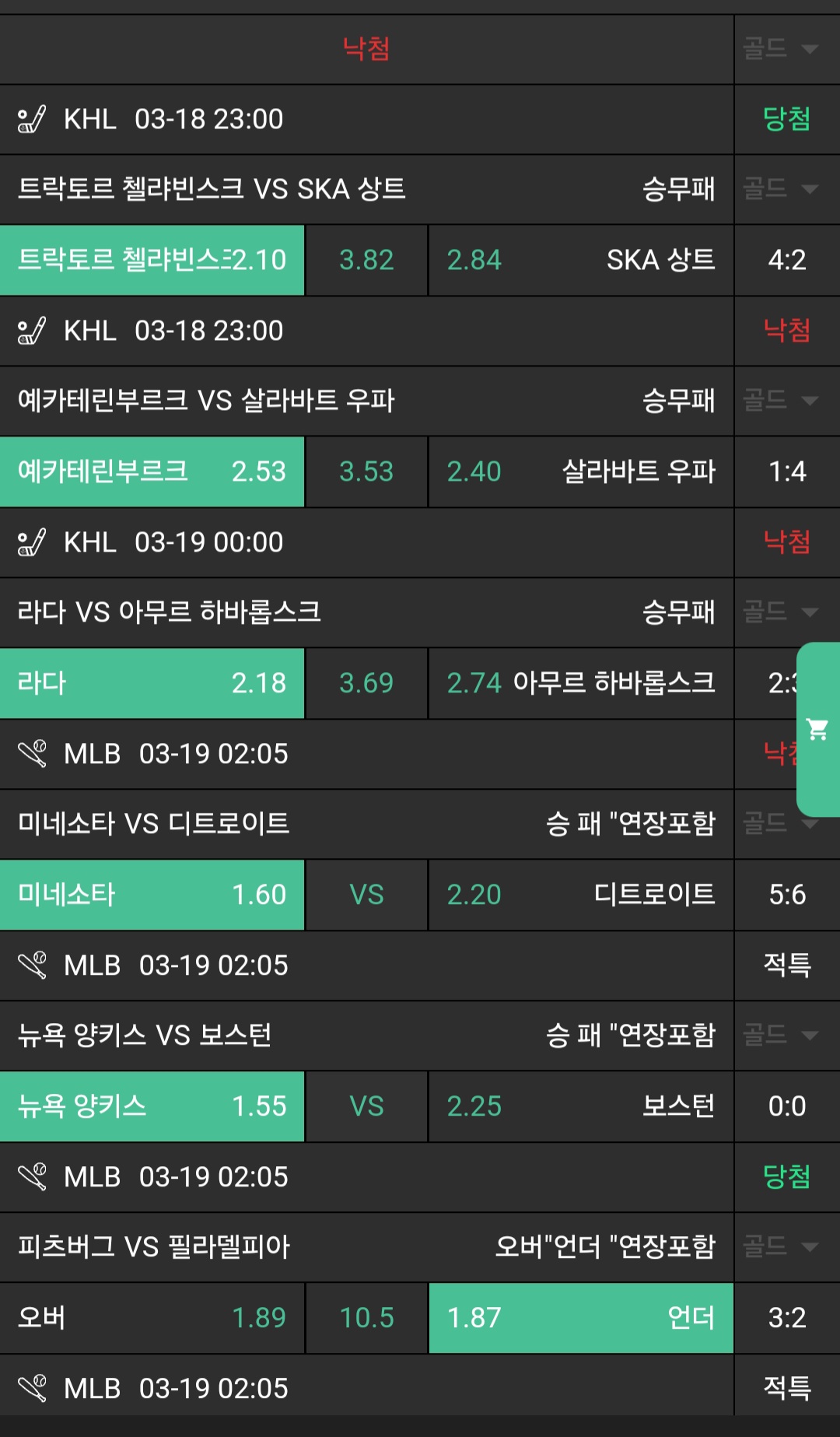Image resolution: width=840 pixels, height=1437 pixels.
Task: Select 디트로이트 odds 2.20
Action: pos(580,895)
